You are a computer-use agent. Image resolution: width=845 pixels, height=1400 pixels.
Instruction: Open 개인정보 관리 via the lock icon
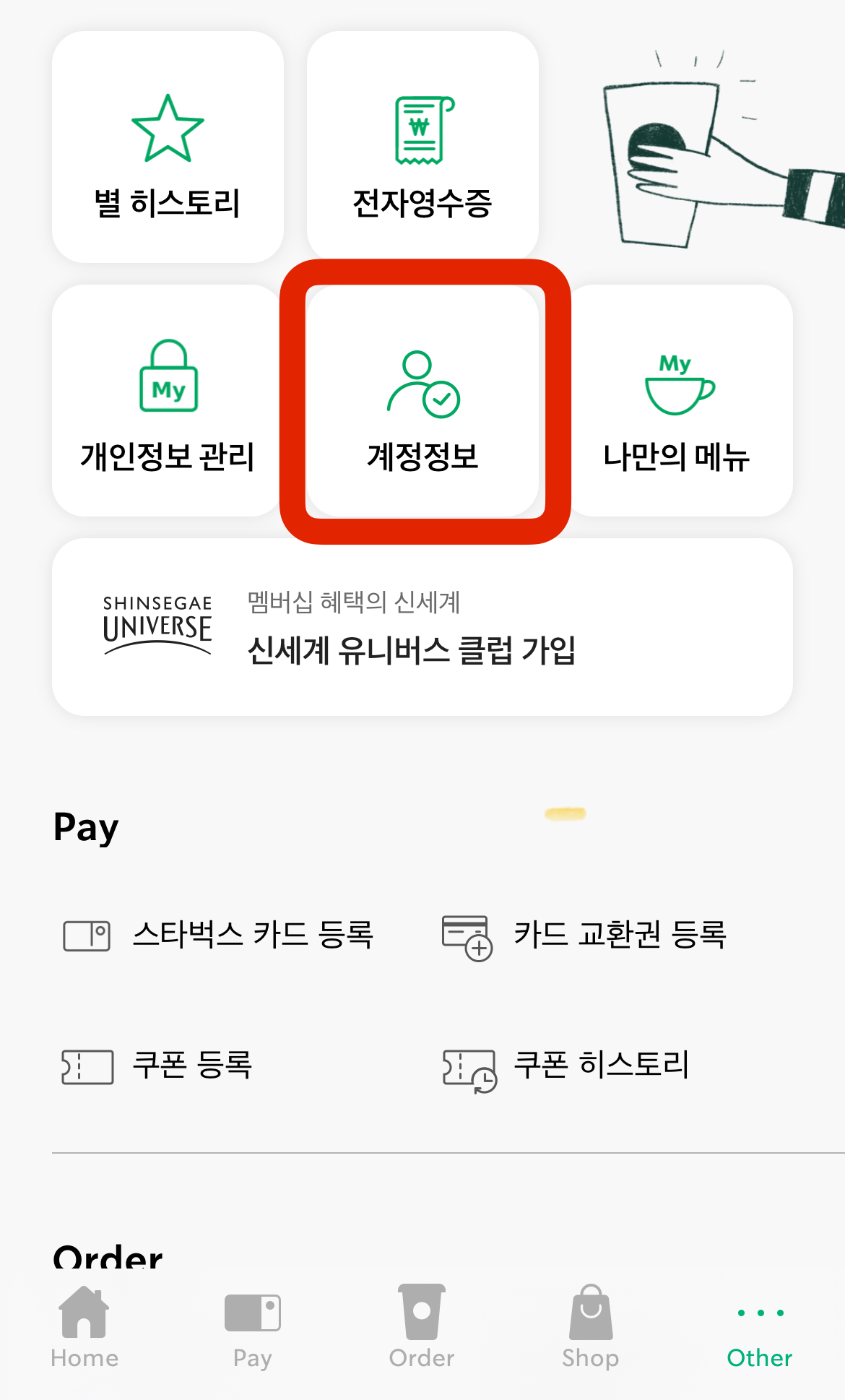coord(168,381)
